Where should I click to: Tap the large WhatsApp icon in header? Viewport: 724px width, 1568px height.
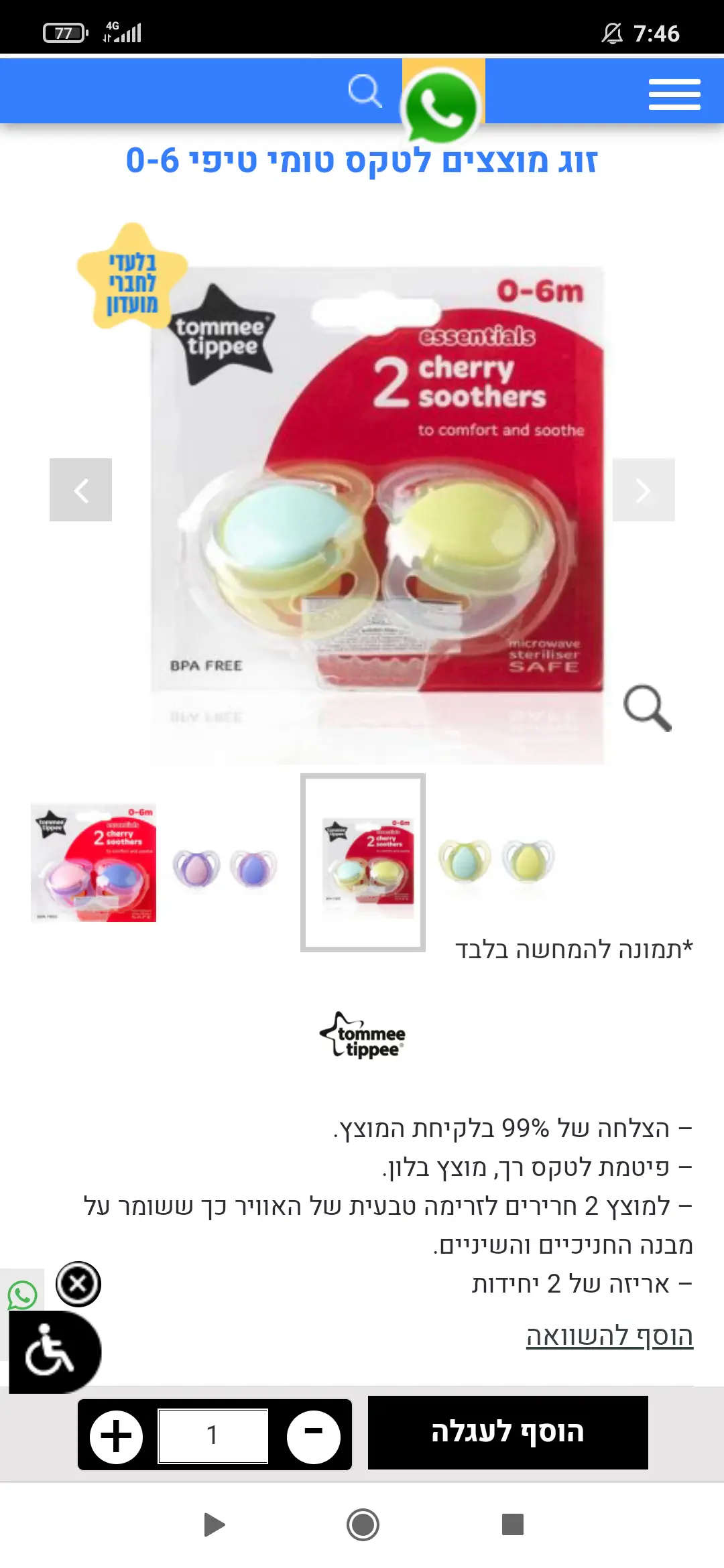pos(440,106)
